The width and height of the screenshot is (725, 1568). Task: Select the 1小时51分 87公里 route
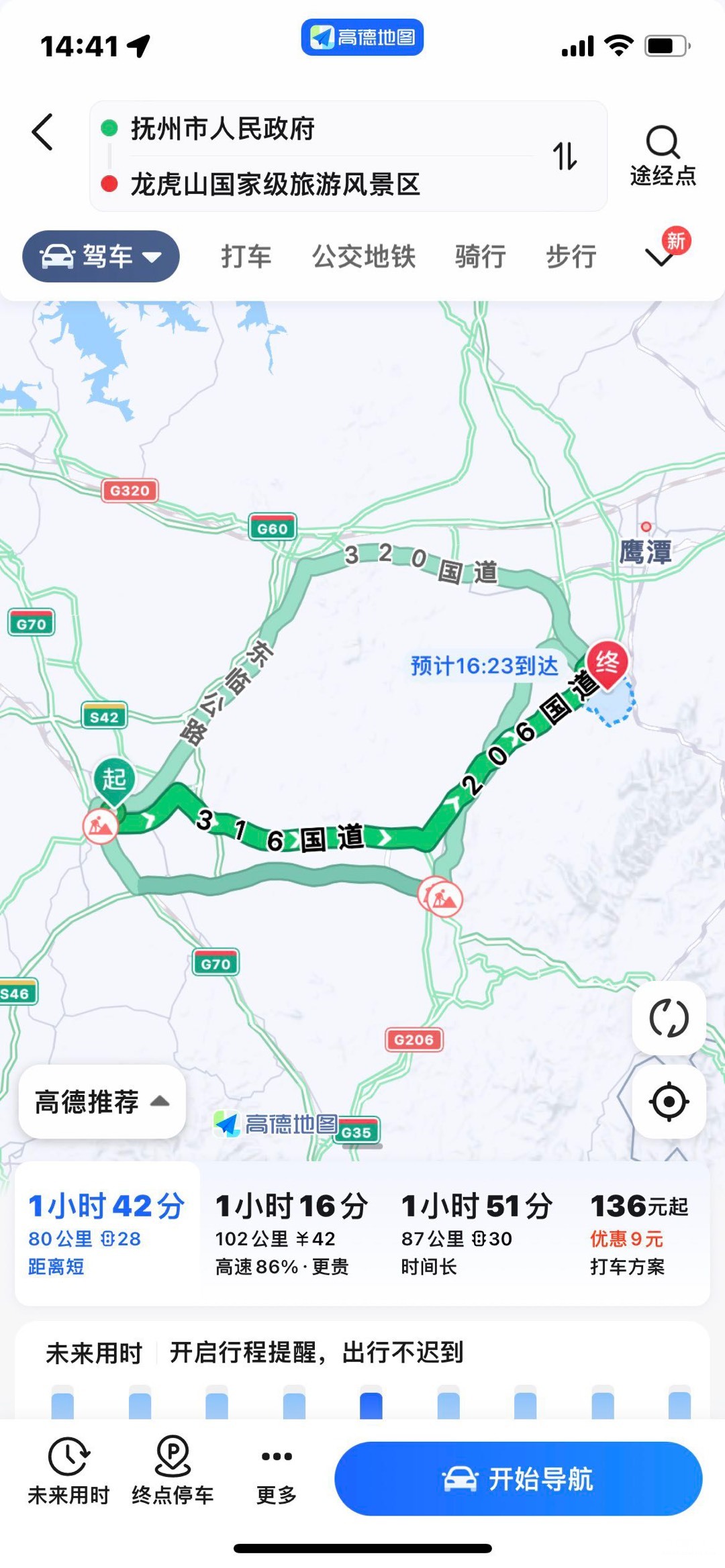tap(477, 1235)
